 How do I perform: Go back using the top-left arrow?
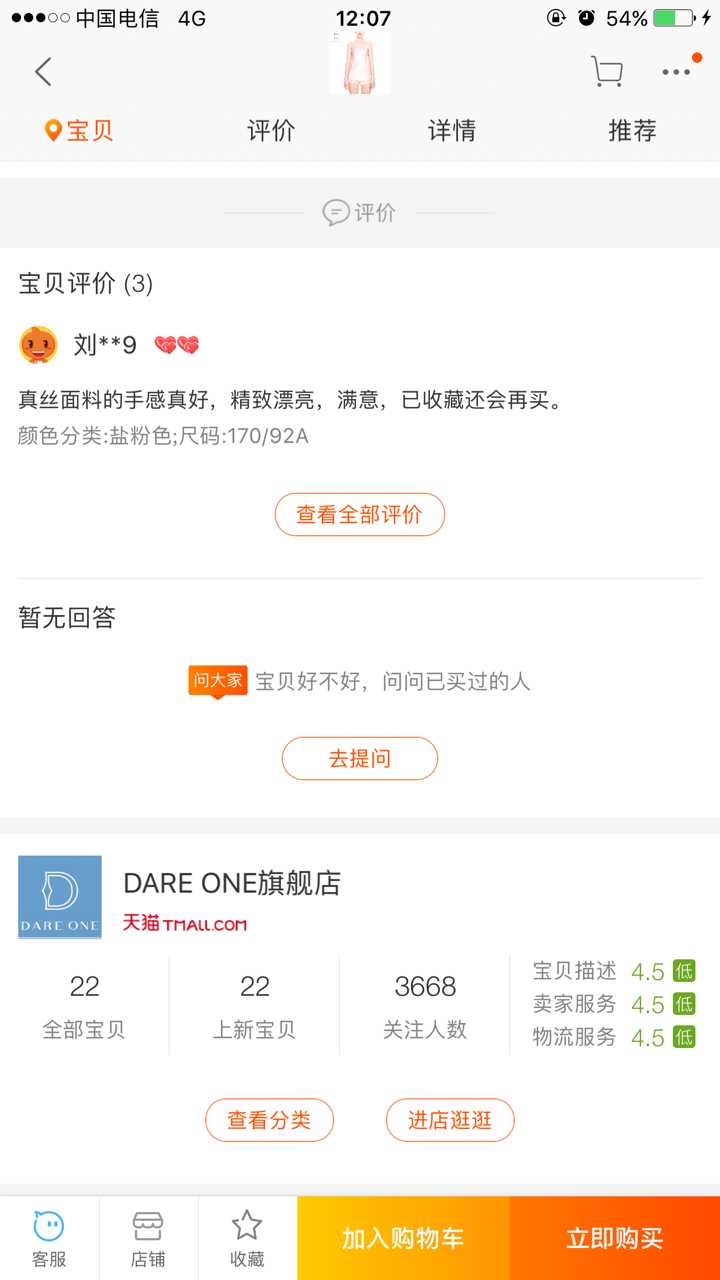click(x=43, y=72)
